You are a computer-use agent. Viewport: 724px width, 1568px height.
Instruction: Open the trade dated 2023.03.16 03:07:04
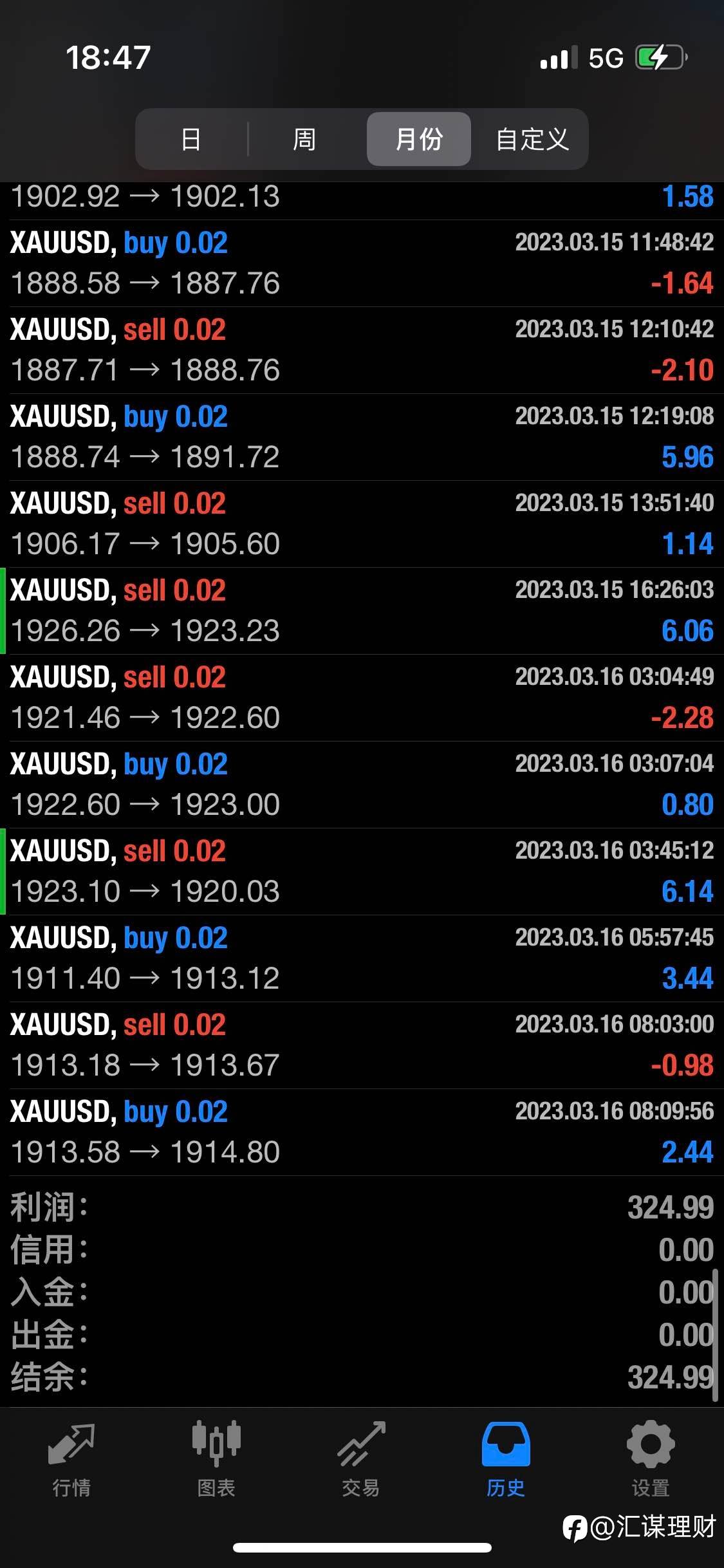coord(362,785)
